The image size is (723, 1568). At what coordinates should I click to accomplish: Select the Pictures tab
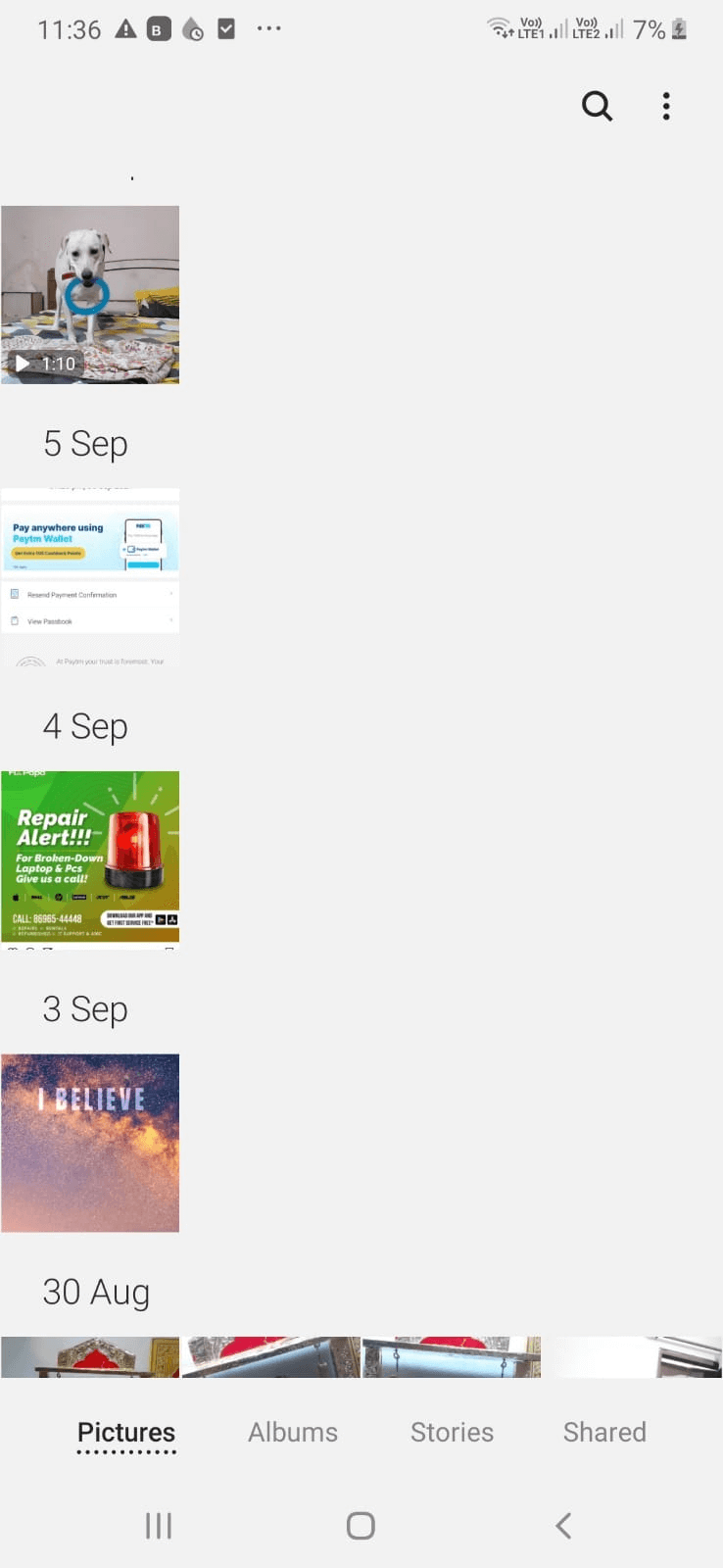click(x=126, y=1432)
